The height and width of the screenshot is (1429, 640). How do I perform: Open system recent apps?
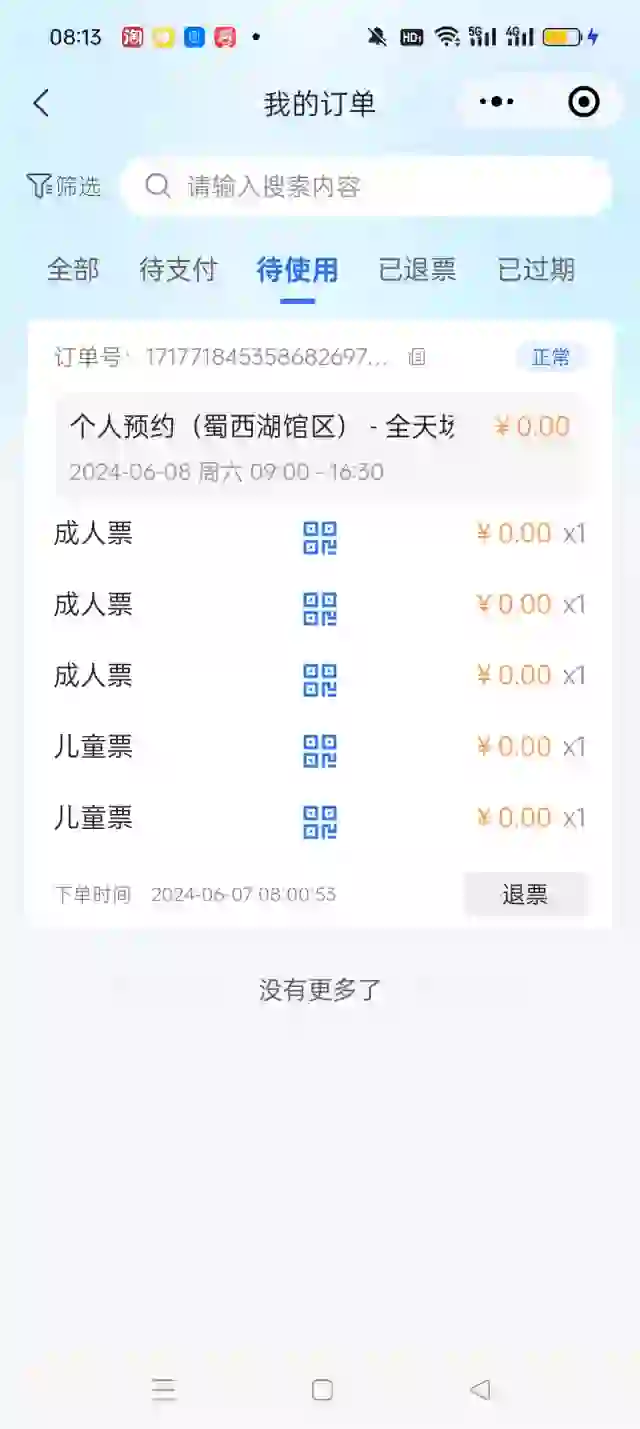tap(164, 1389)
